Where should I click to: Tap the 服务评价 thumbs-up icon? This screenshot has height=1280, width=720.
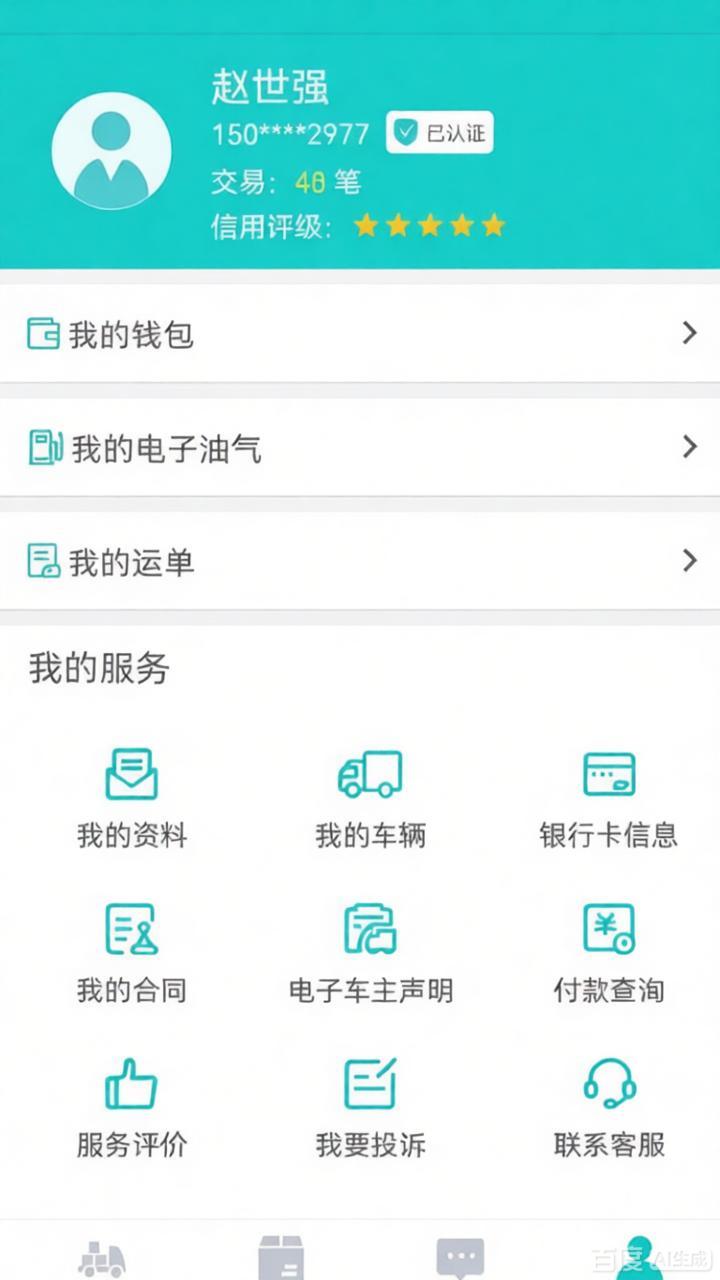(x=131, y=1083)
